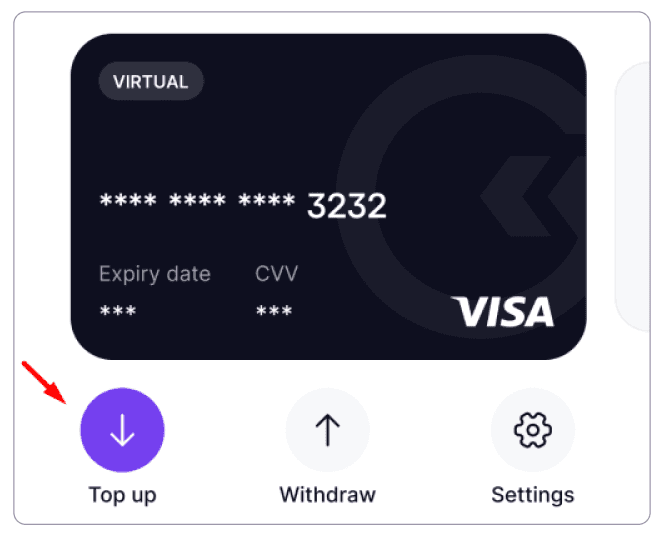Open the virtual Visa card ending 3232
This screenshot has width=665, height=545.
click(x=328, y=196)
